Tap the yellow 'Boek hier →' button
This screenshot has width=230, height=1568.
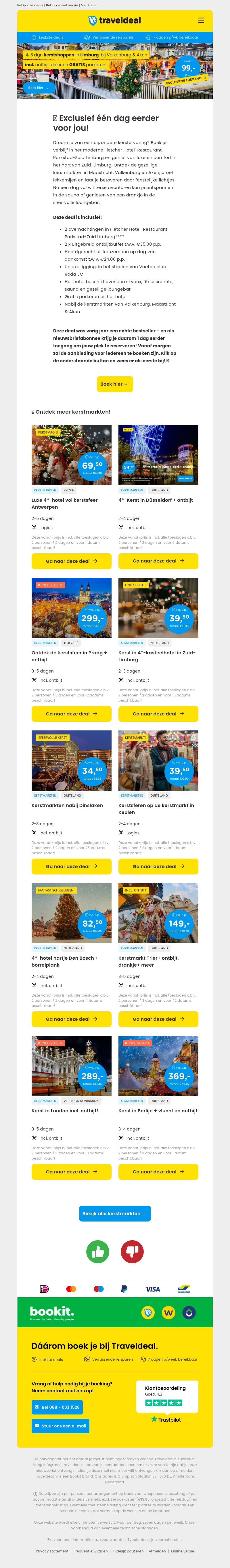pos(115,384)
